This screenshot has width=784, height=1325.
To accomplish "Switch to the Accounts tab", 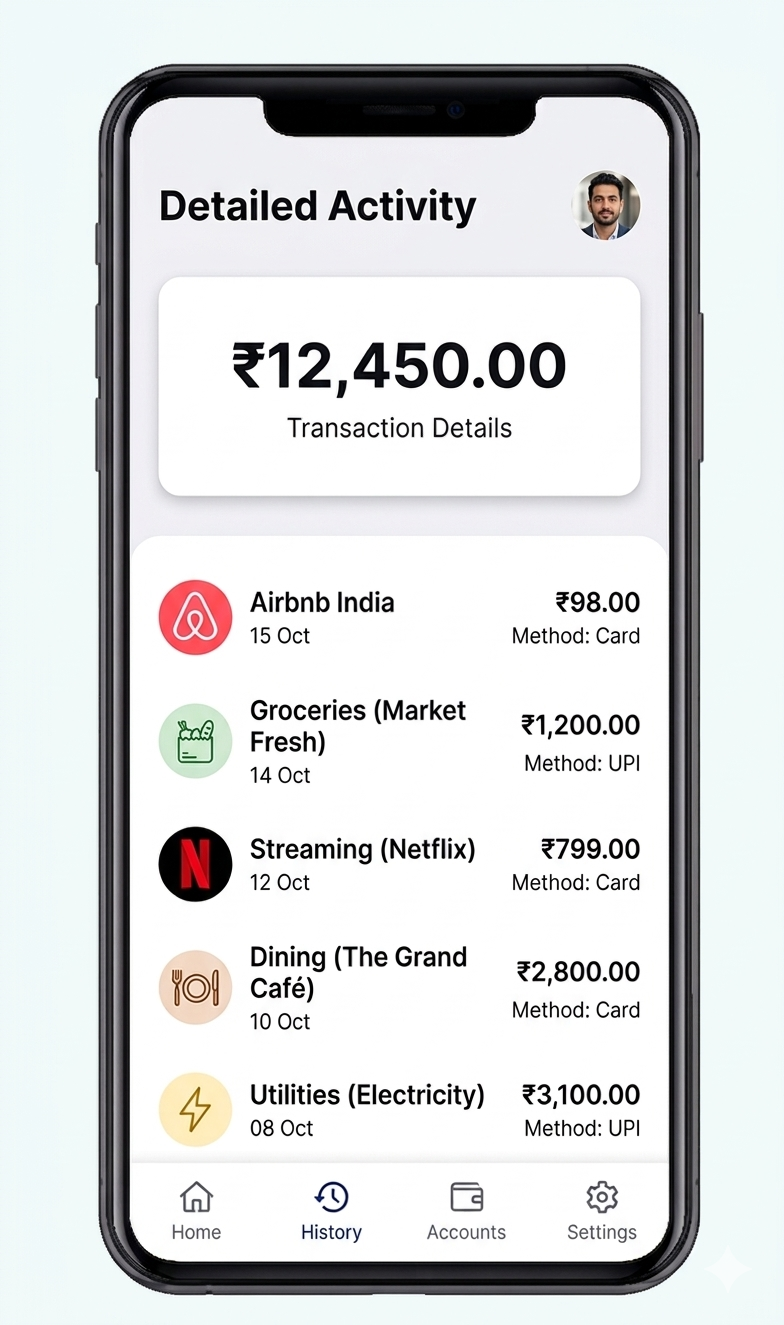I will 466,1211.
